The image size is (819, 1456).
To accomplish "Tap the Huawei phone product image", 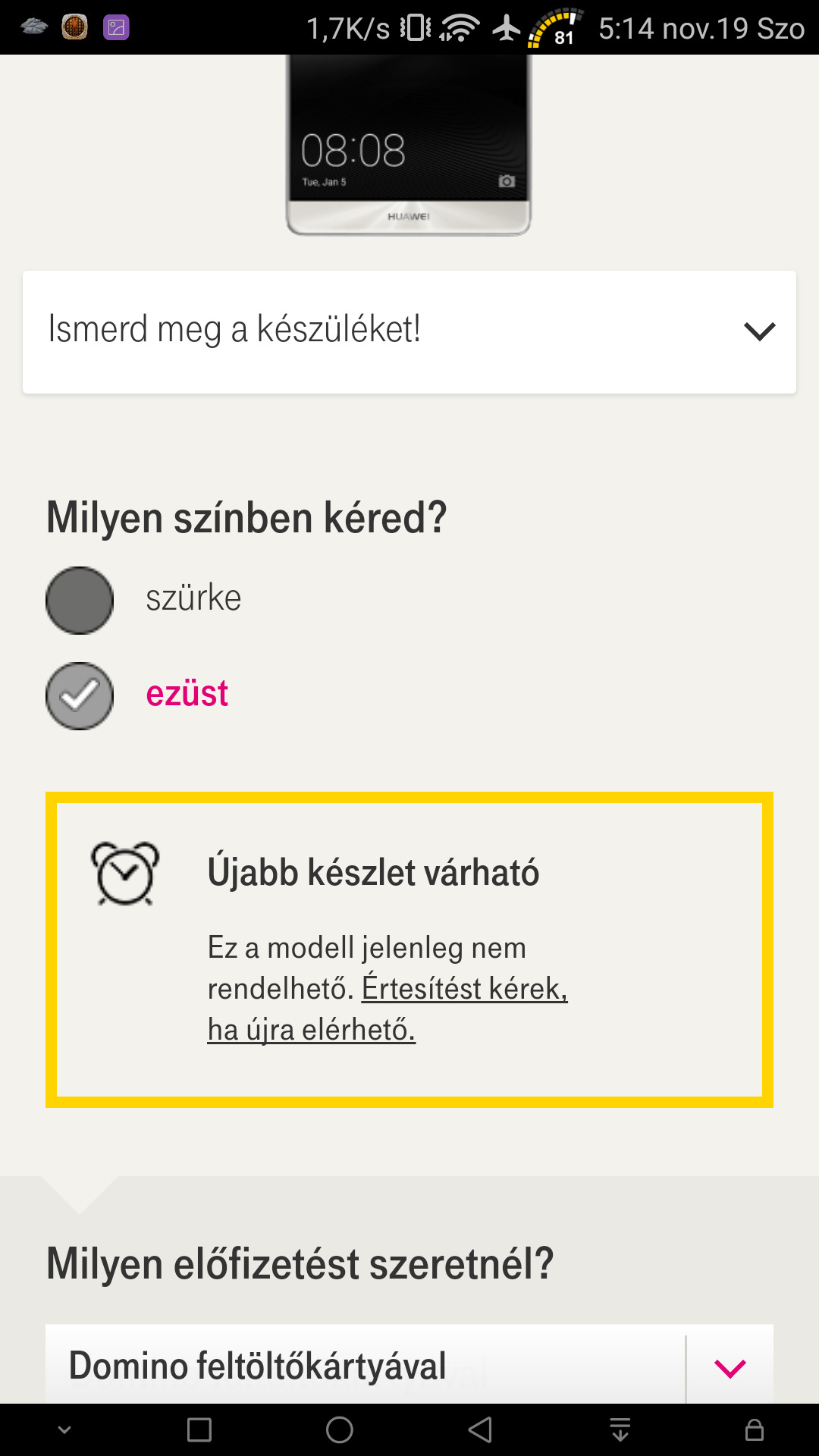I will coord(408,144).
